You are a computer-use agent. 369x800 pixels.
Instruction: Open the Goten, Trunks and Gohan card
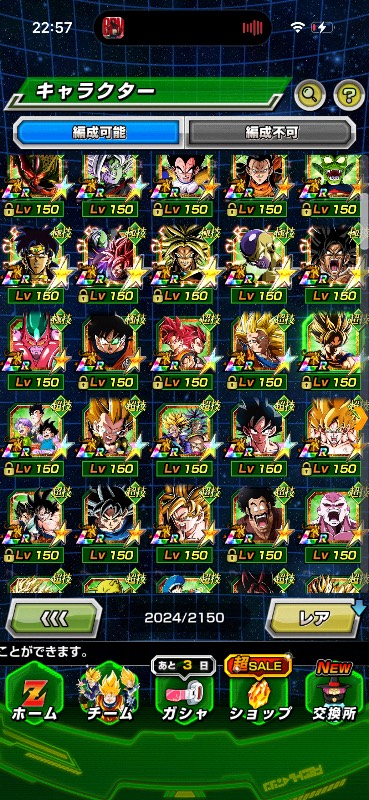click(x=35, y=437)
